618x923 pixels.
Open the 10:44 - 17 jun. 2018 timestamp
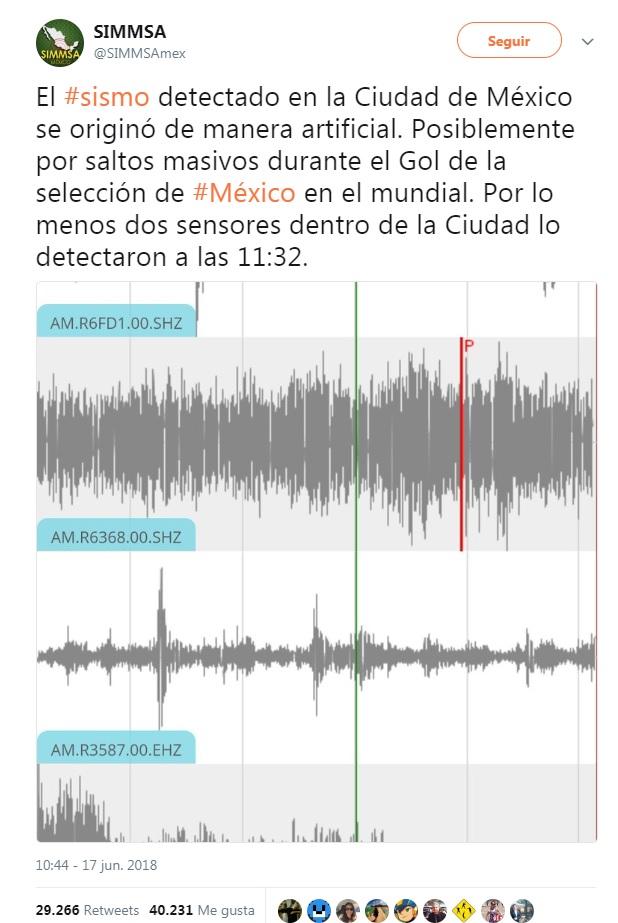(96, 865)
